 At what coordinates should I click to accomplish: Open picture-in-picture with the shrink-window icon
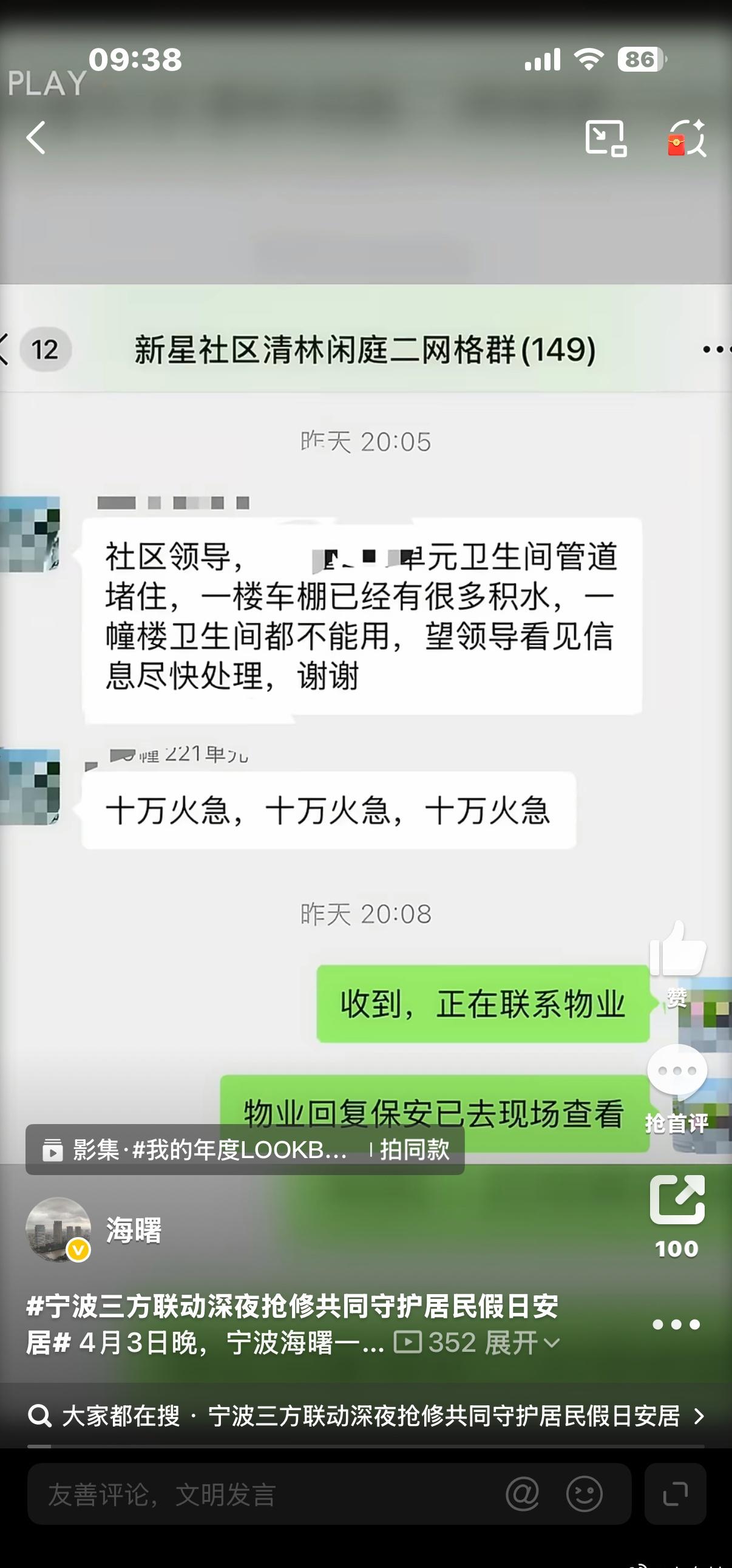[605, 139]
